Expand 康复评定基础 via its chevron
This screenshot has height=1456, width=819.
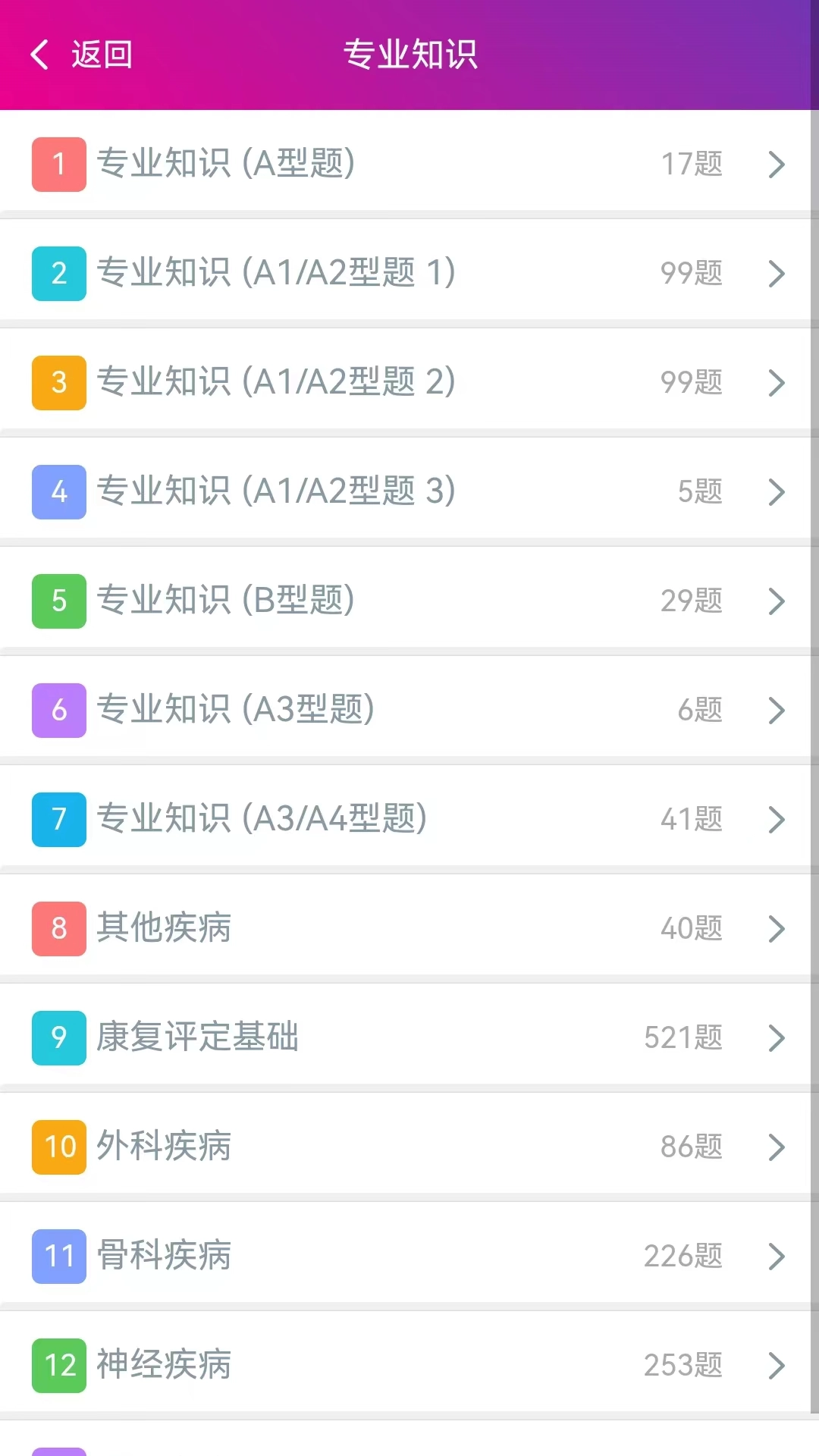pyautogui.click(x=777, y=1037)
